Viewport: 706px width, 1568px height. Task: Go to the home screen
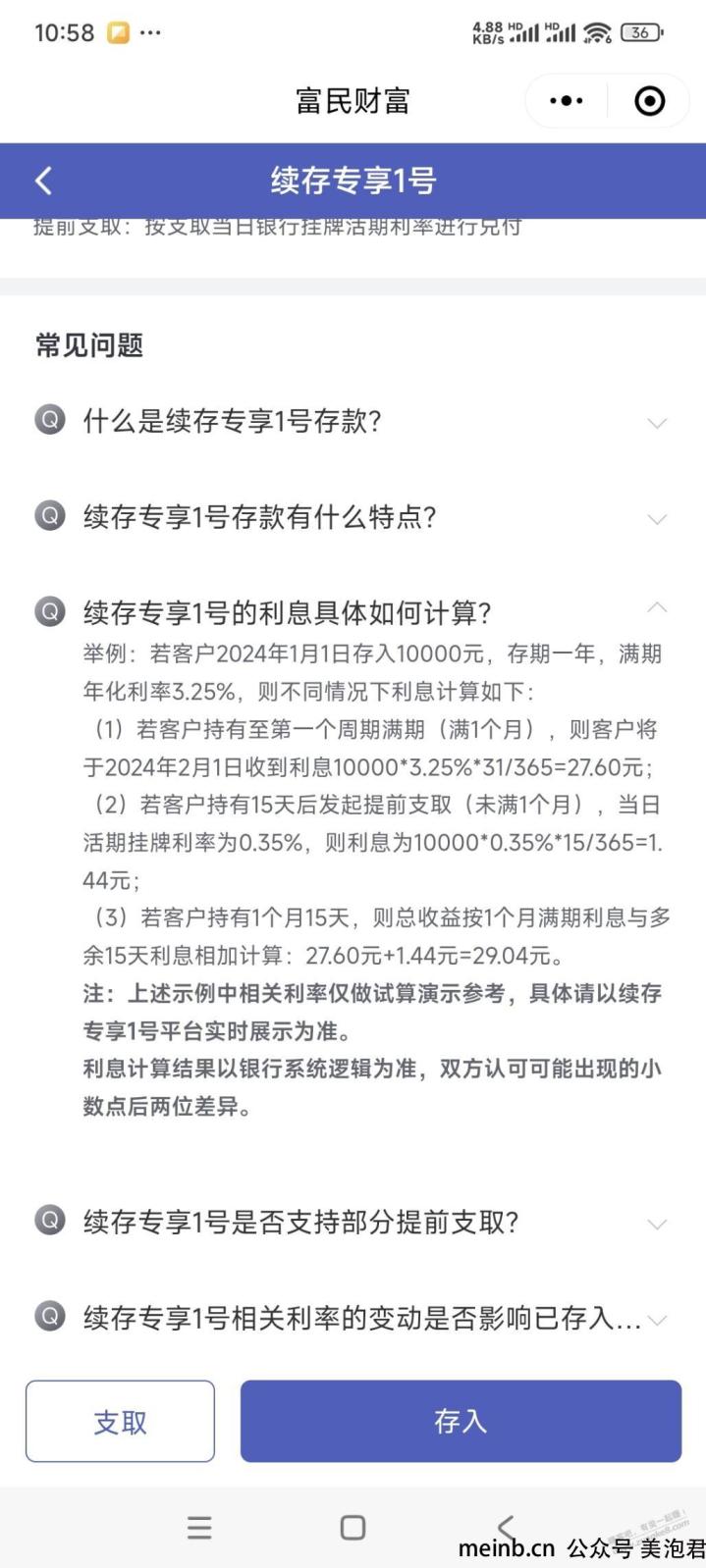353,1527
